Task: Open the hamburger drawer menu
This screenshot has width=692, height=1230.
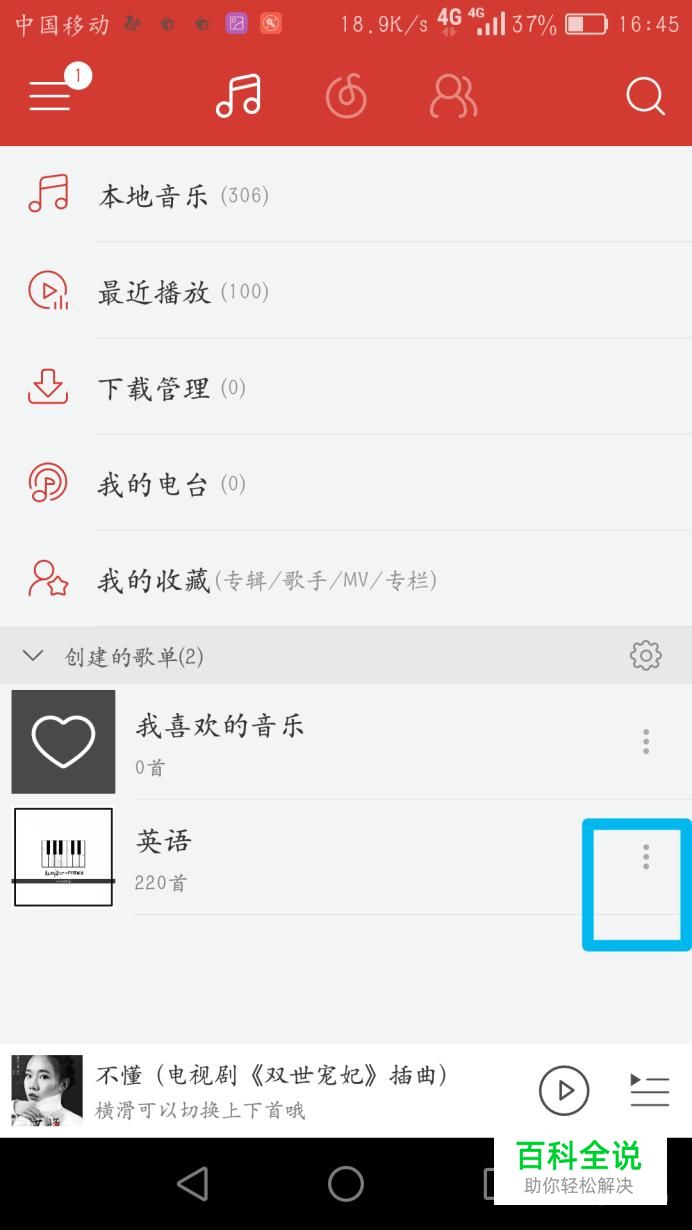Action: (x=50, y=96)
